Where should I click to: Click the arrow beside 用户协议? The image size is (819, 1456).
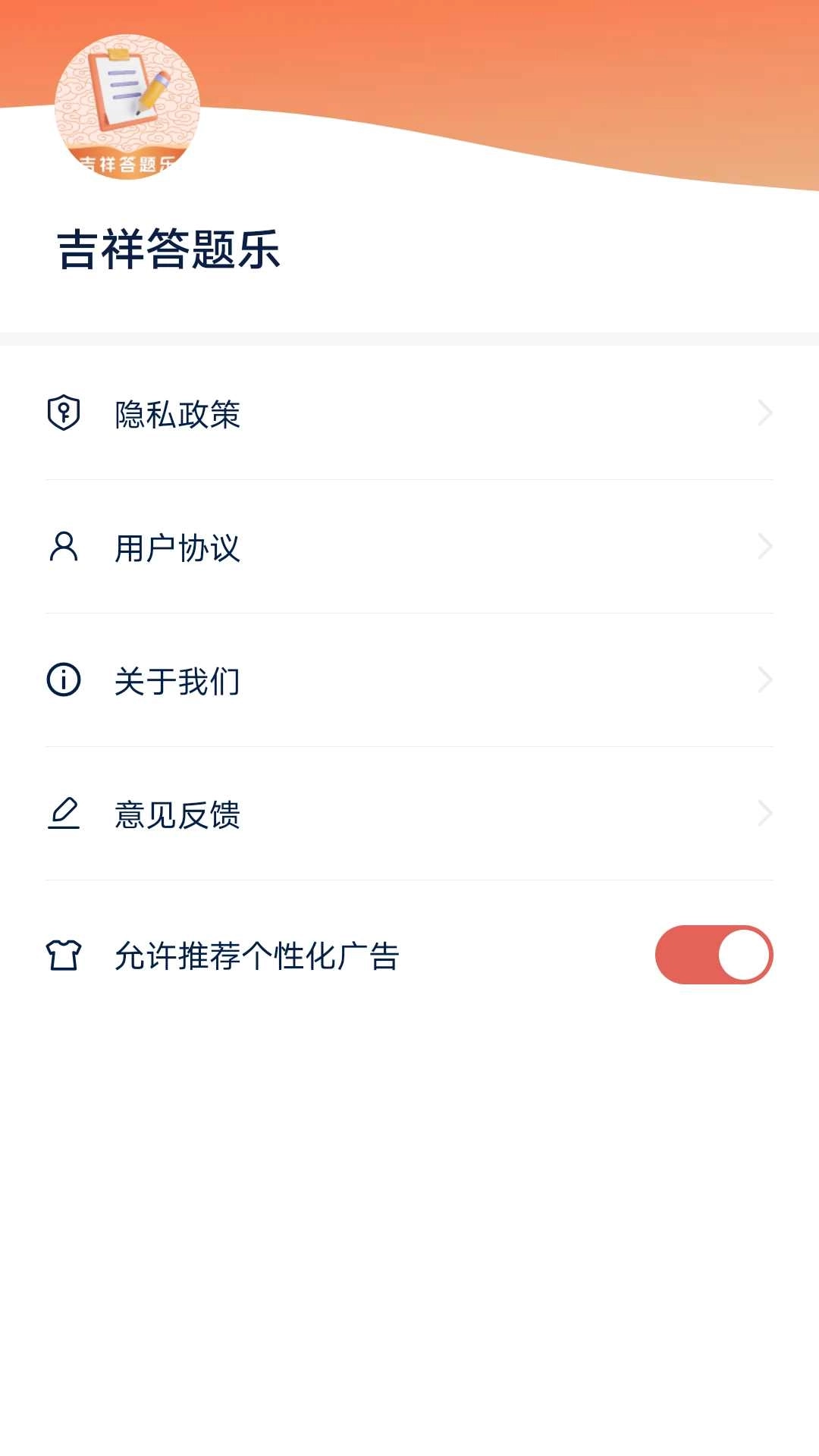point(766,547)
